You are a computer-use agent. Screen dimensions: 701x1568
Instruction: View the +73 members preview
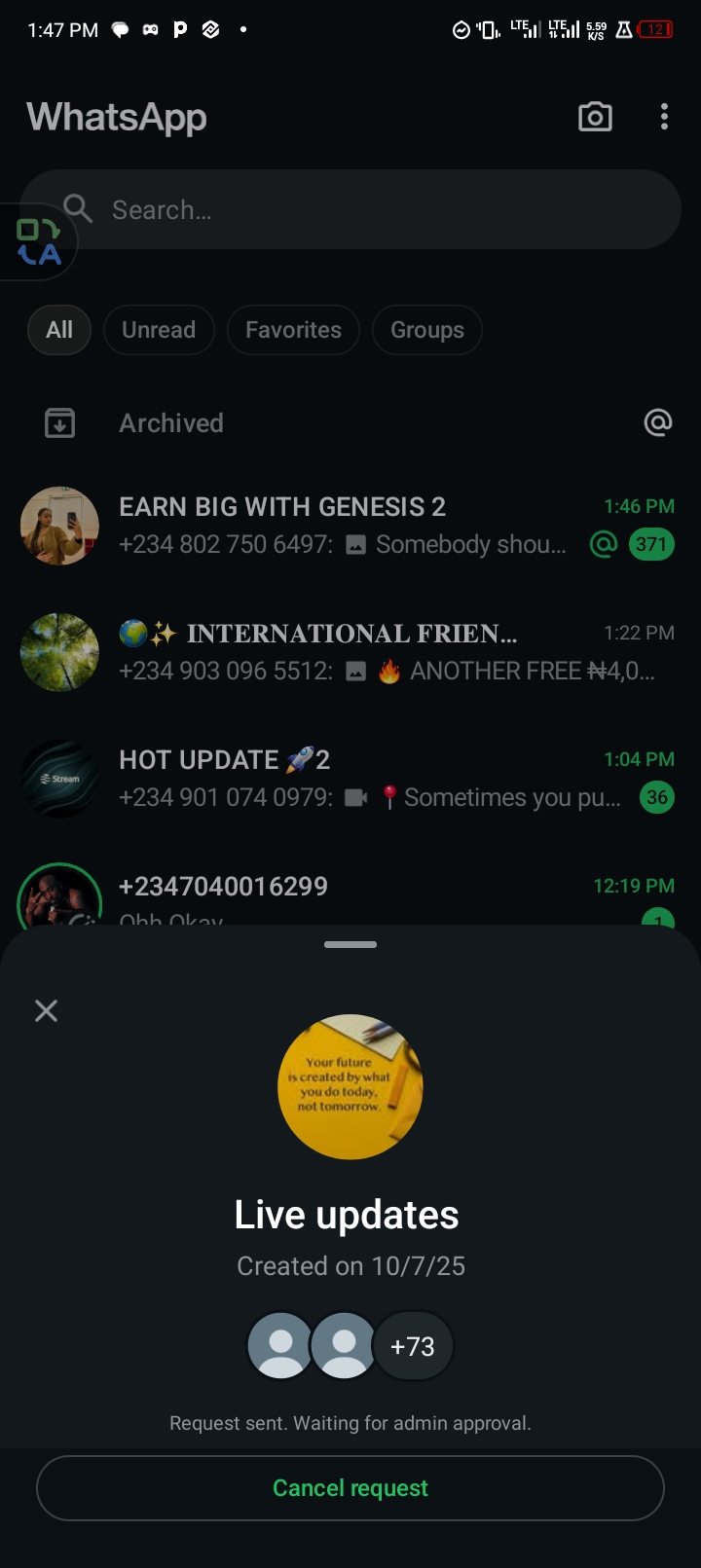point(413,1346)
